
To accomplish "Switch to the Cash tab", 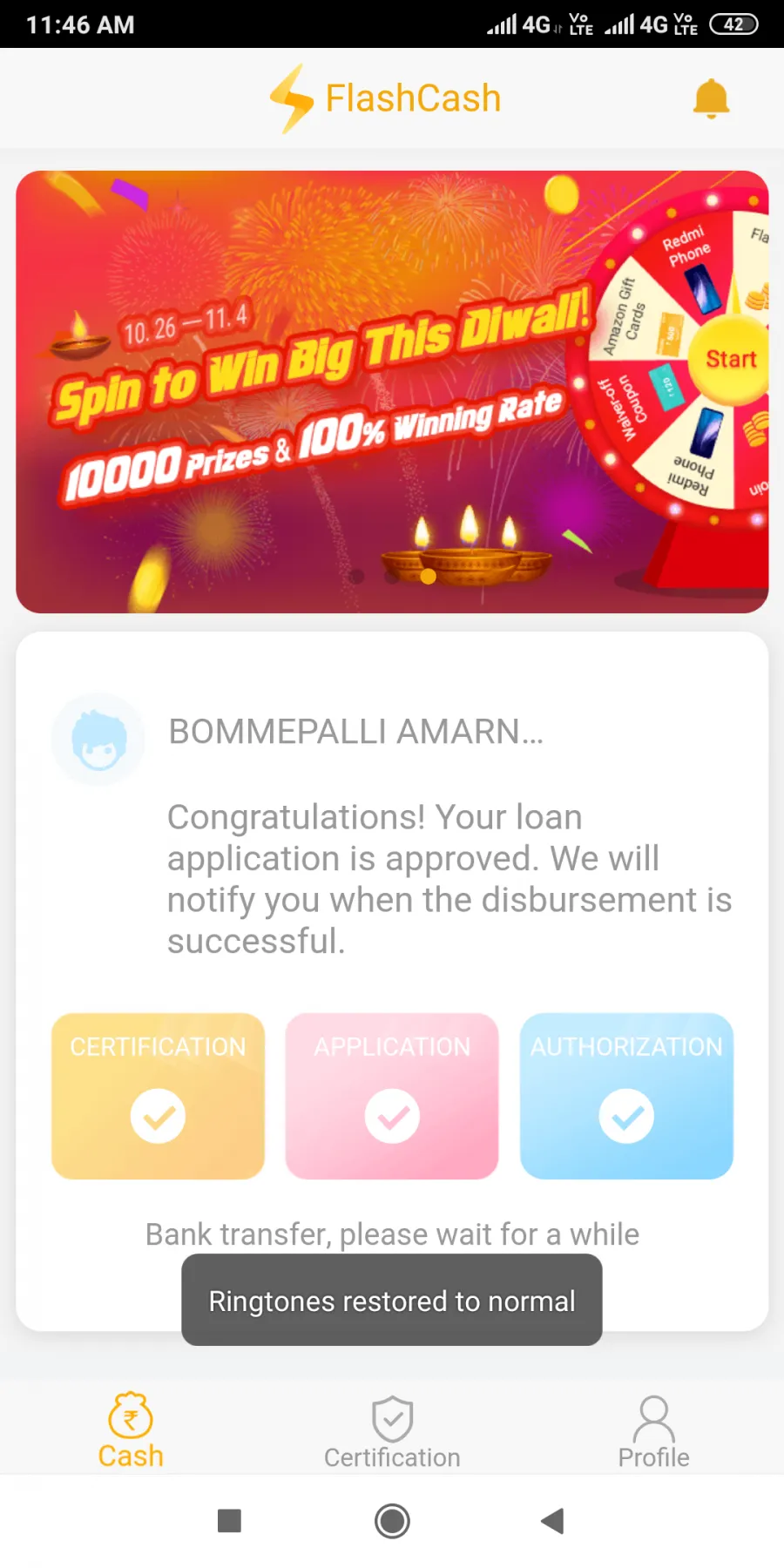I will point(131,1429).
